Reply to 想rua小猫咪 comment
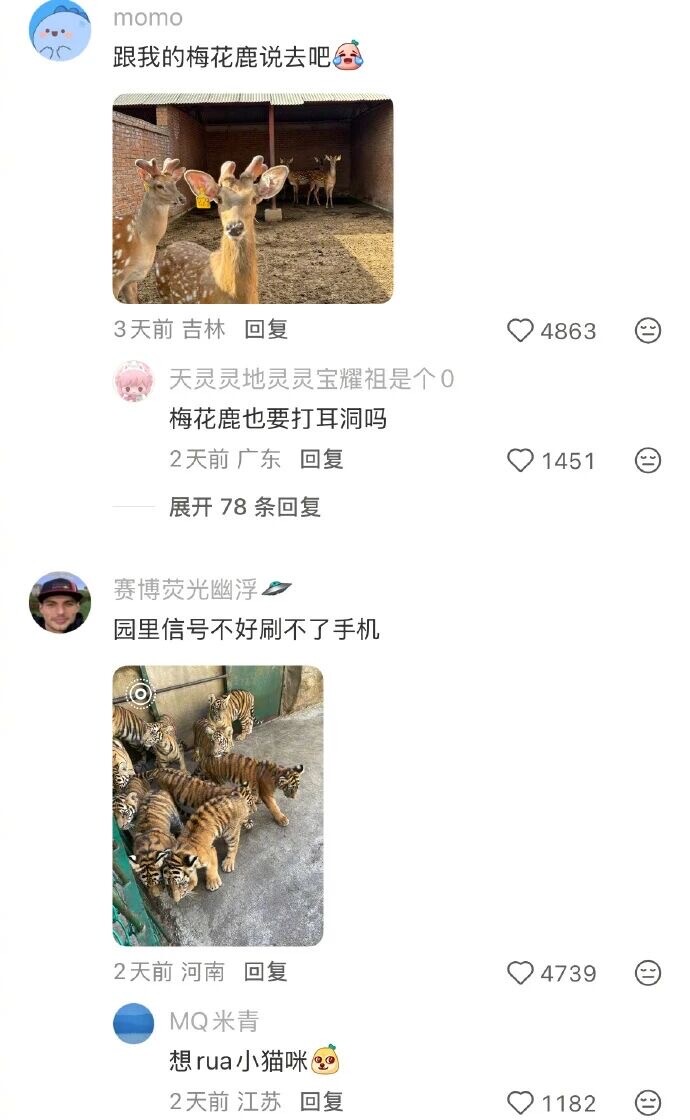This screenshot has width=690, height=1120. pos(322,1101)
